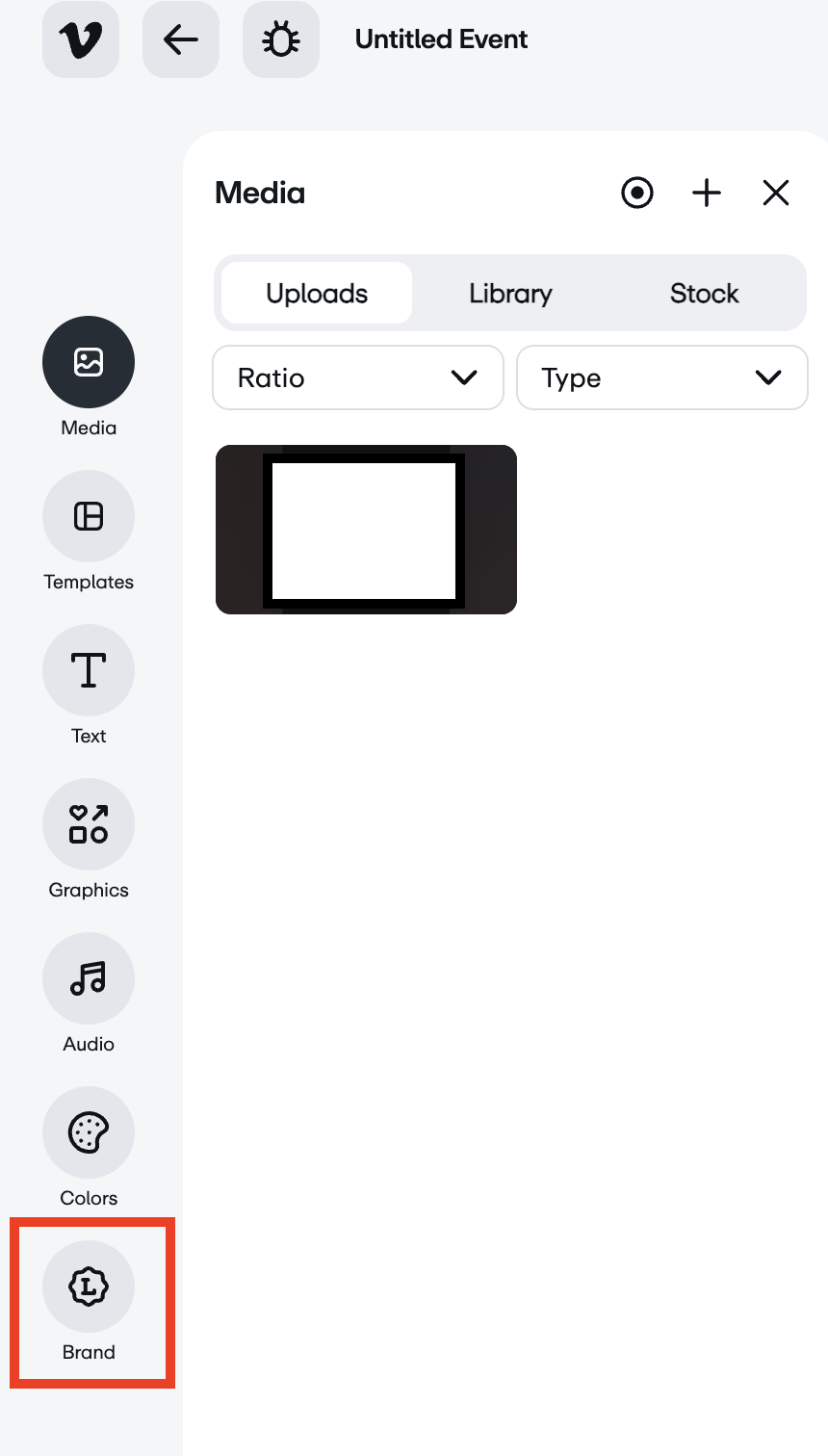828x1456 pixels.
Task: Open the Text tool
Action: click(x=89, y=671)
